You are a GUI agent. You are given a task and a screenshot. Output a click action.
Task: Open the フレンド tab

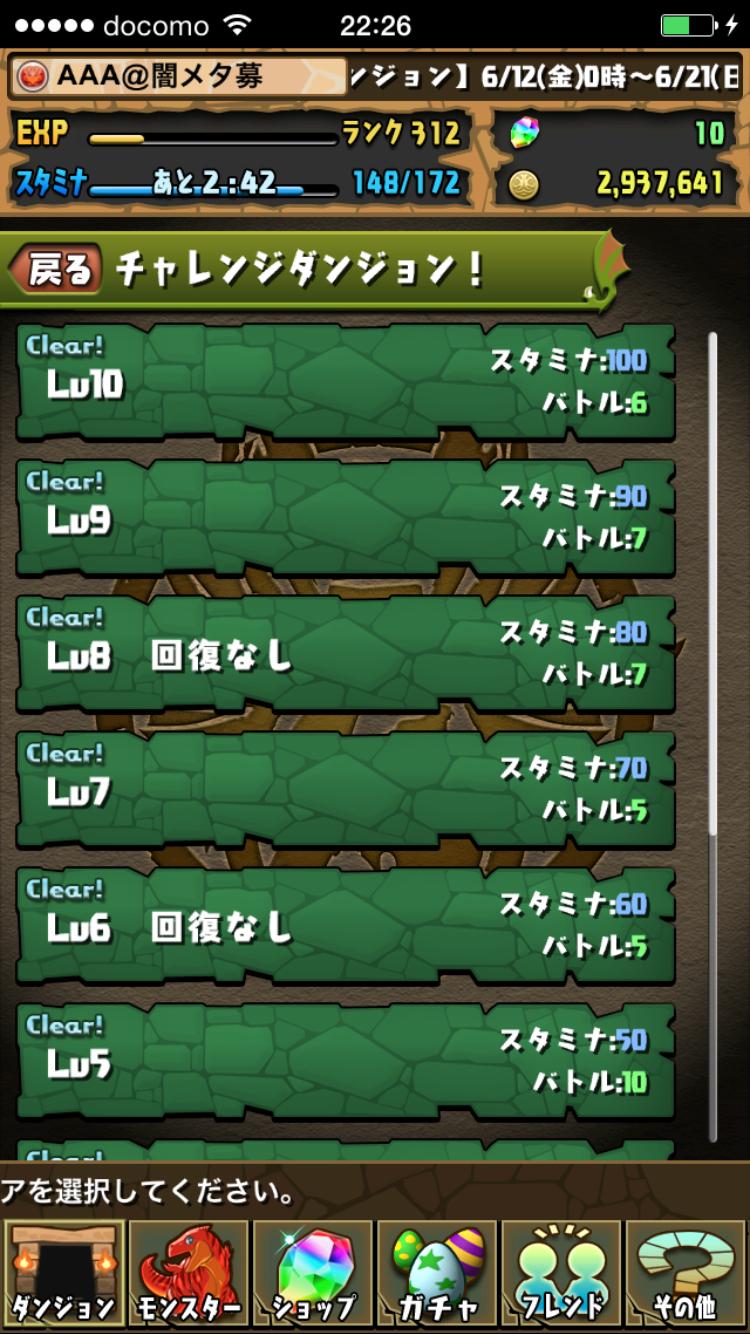point(561,1272)
